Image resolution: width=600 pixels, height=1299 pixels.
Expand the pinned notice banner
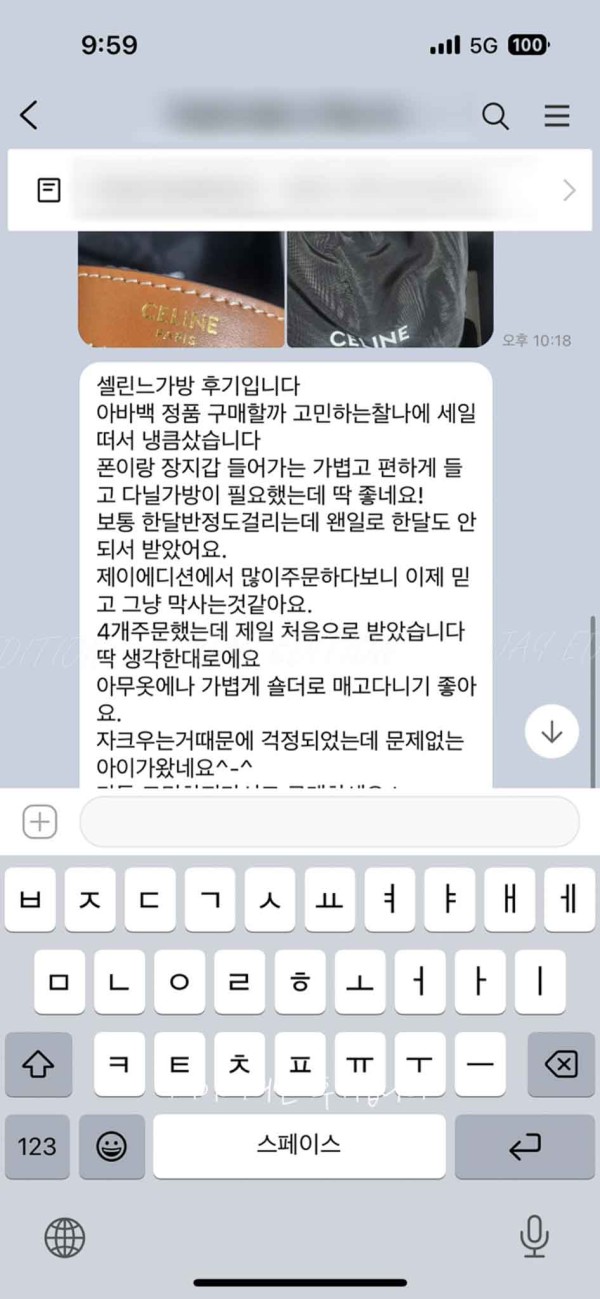(x=569, y=190)
